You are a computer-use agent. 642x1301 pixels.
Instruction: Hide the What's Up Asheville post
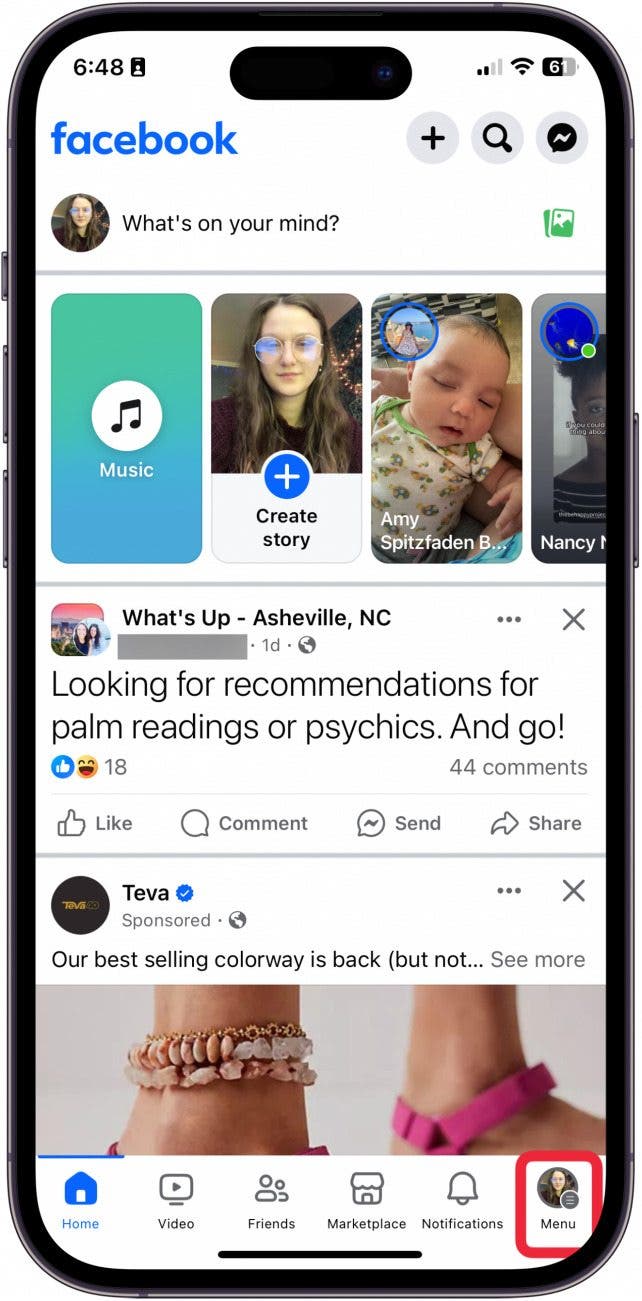point(573,620)
